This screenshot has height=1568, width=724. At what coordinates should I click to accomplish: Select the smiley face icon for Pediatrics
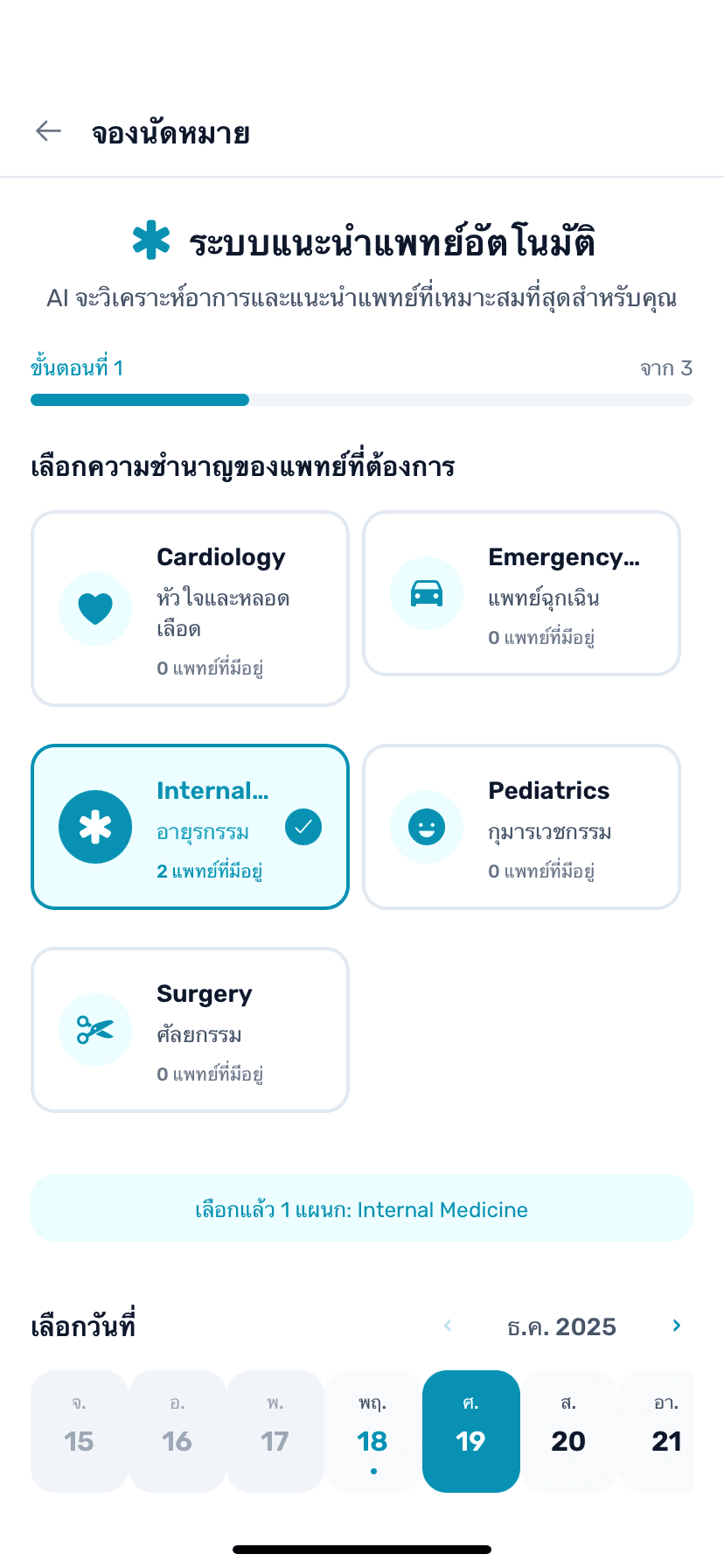tap(427, 826)
